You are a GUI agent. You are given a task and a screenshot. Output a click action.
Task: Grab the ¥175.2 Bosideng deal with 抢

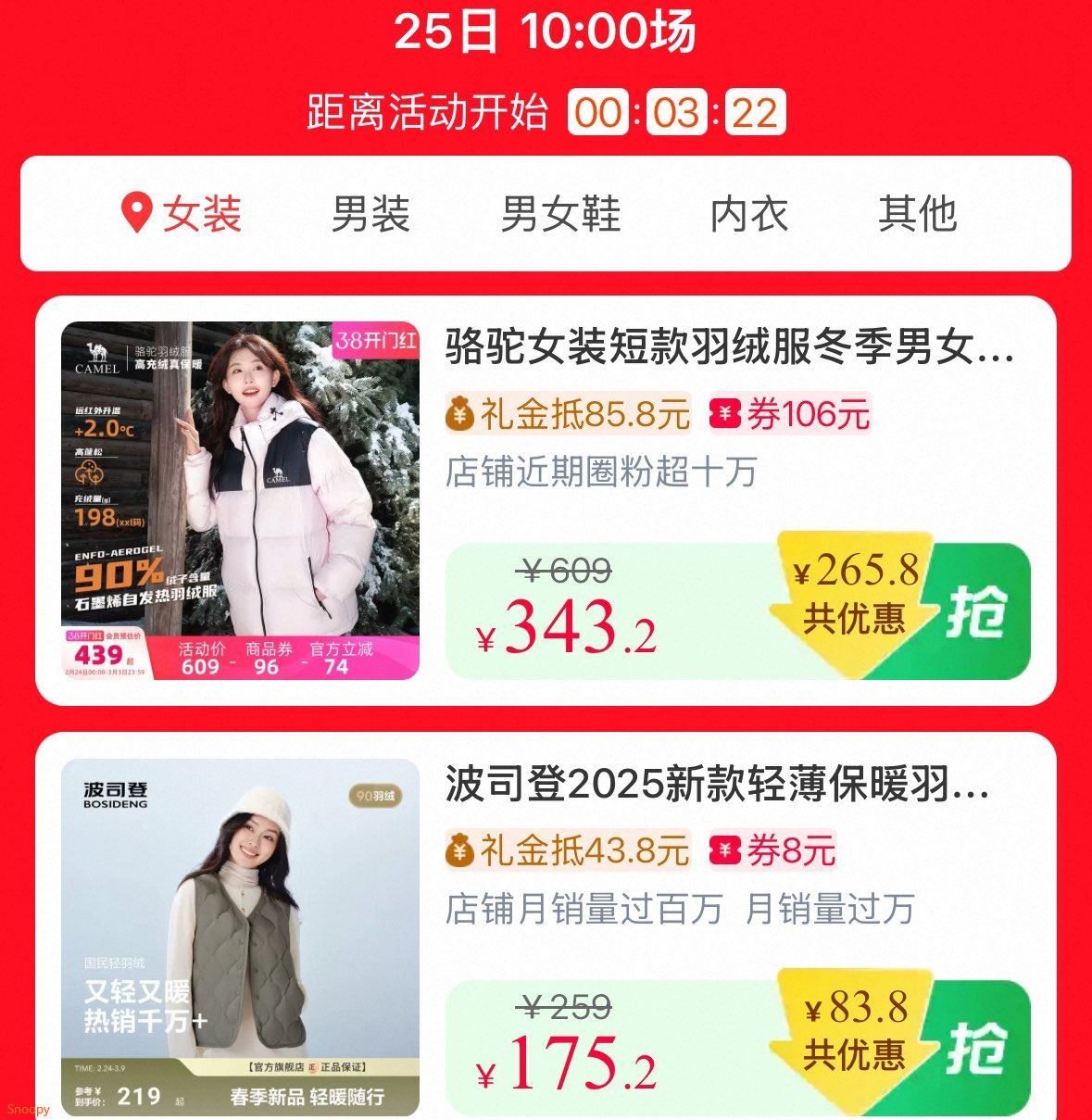tap(976, 1048)
